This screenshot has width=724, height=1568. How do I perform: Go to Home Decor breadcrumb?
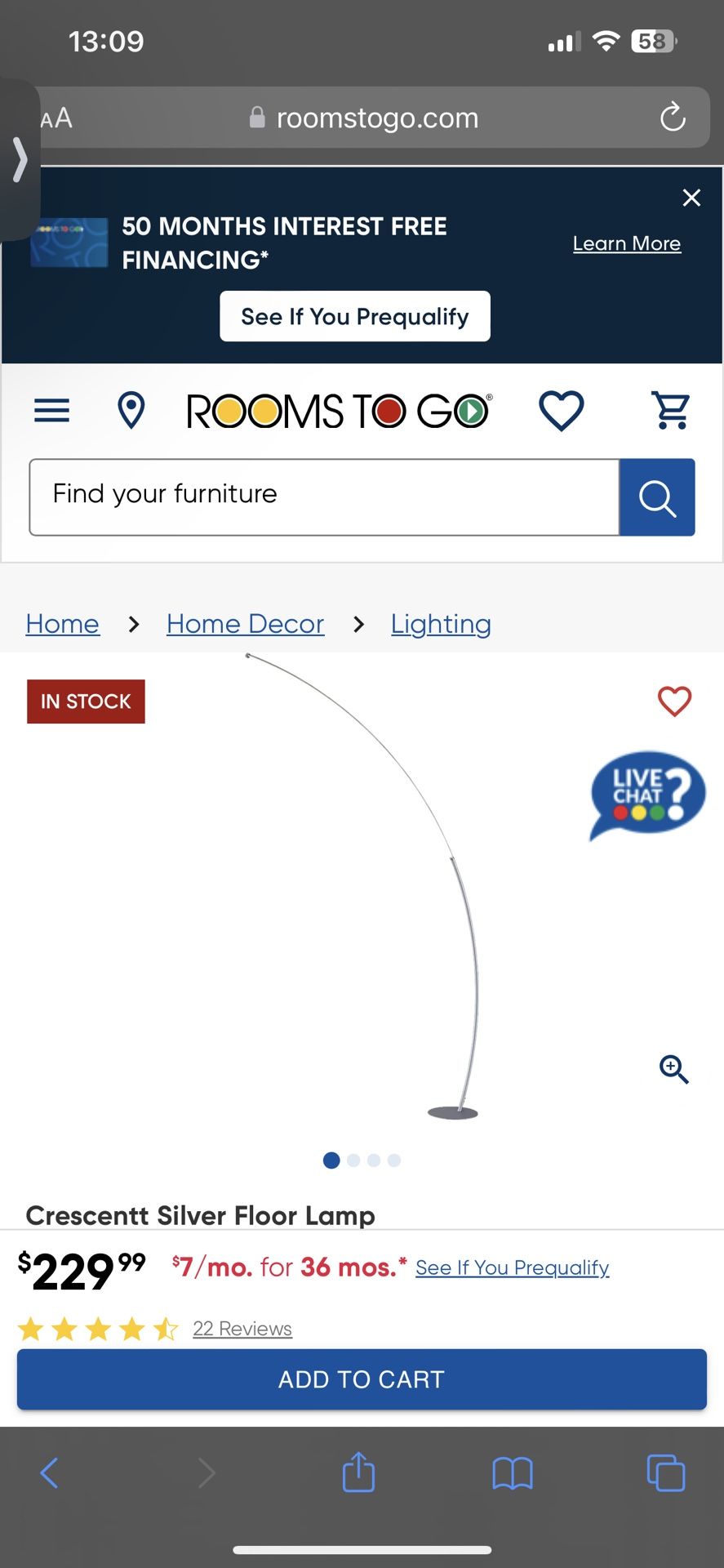point(245,624)
